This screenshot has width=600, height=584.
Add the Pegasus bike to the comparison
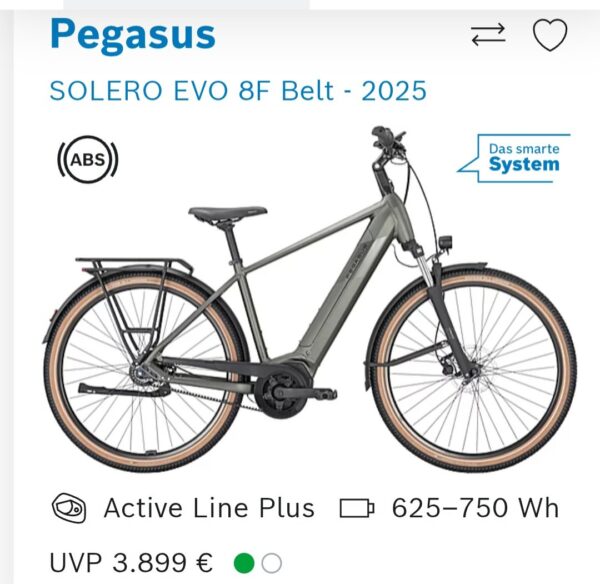click(488, 35)
